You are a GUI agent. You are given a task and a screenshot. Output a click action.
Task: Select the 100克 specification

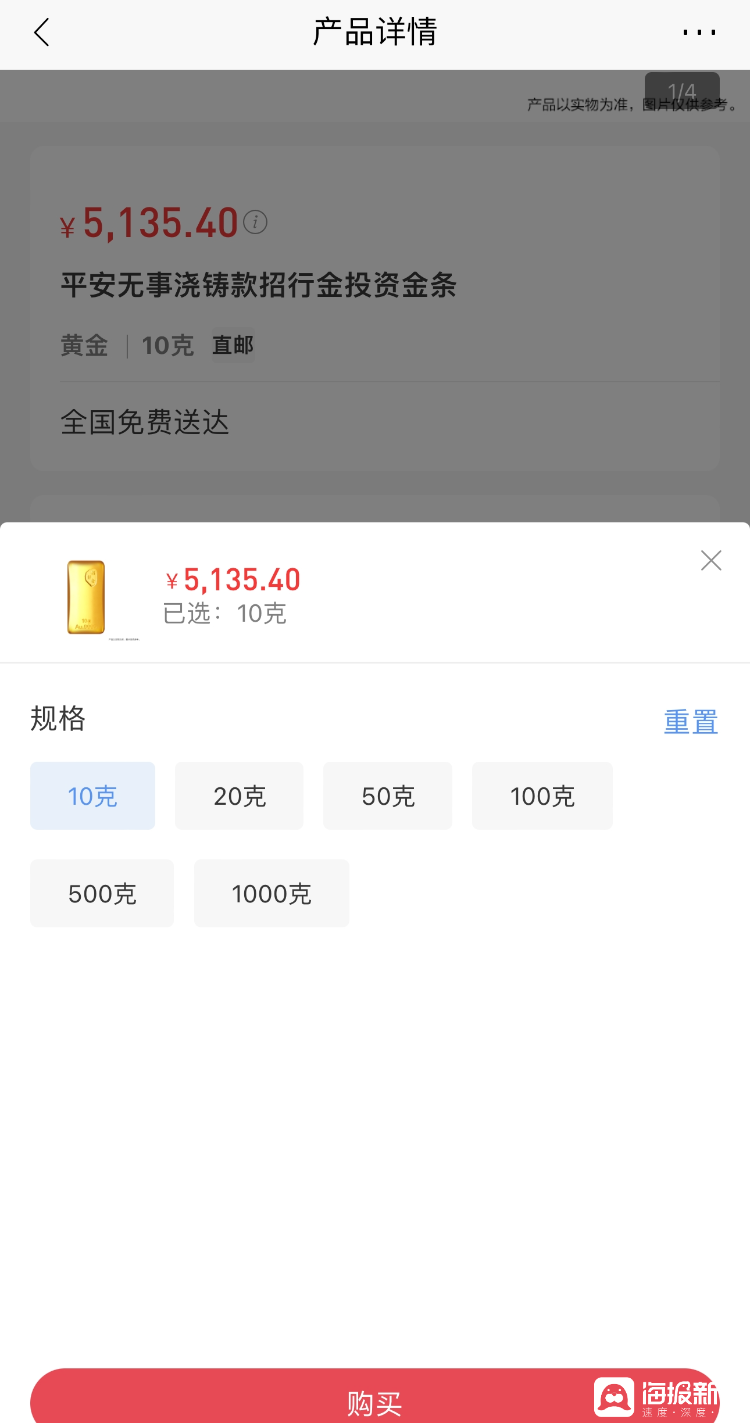coord(542,796)
